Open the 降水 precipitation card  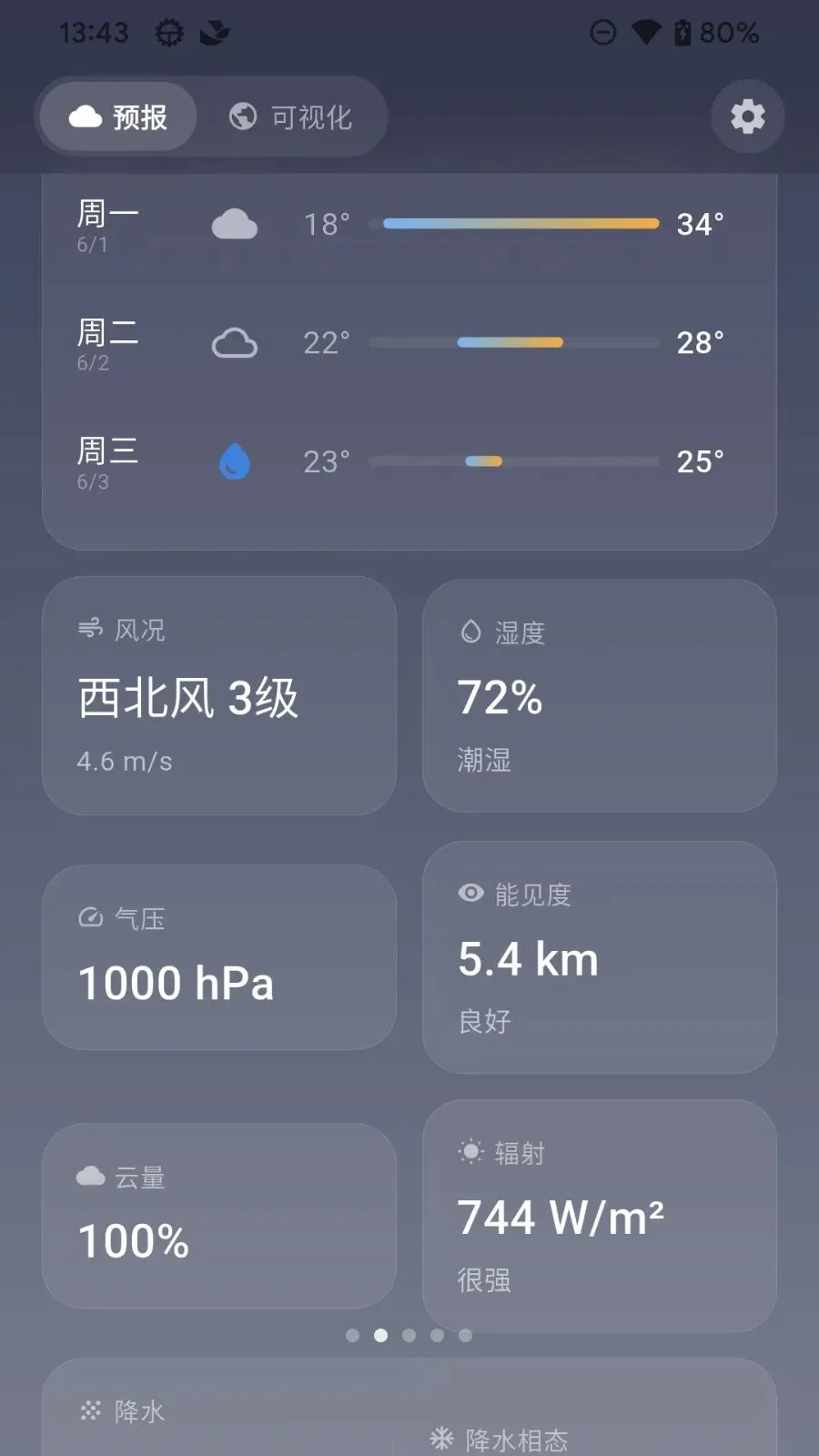pyautogui.click(x=409, y=1408)
